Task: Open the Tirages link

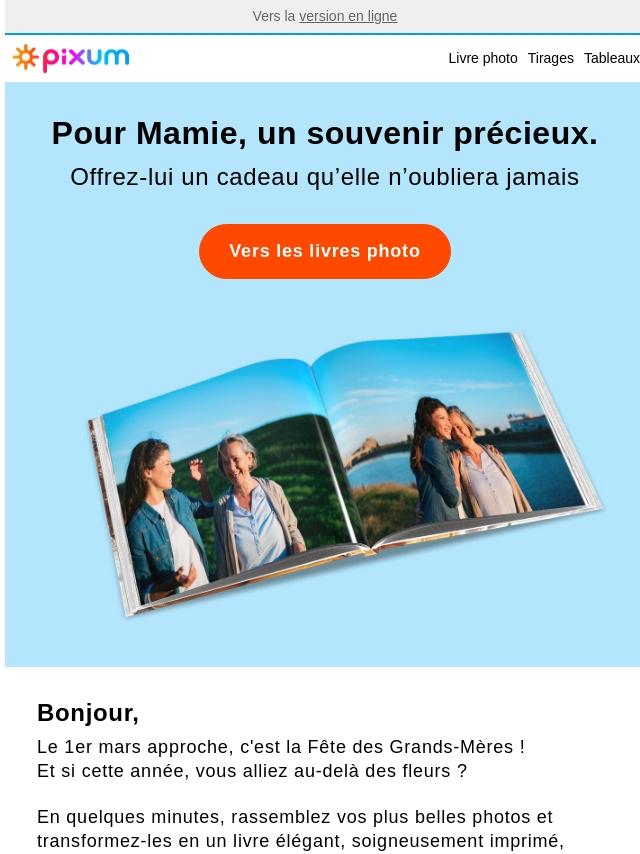Action: (550, 58)
